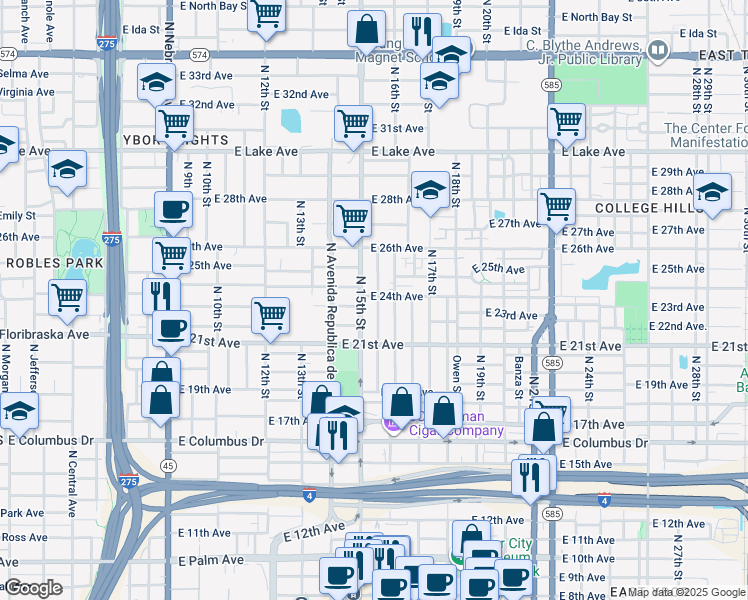748x600 pixels.
Task: Tap the shopping cart marker in Robles Park
Action: coord(67,295)
